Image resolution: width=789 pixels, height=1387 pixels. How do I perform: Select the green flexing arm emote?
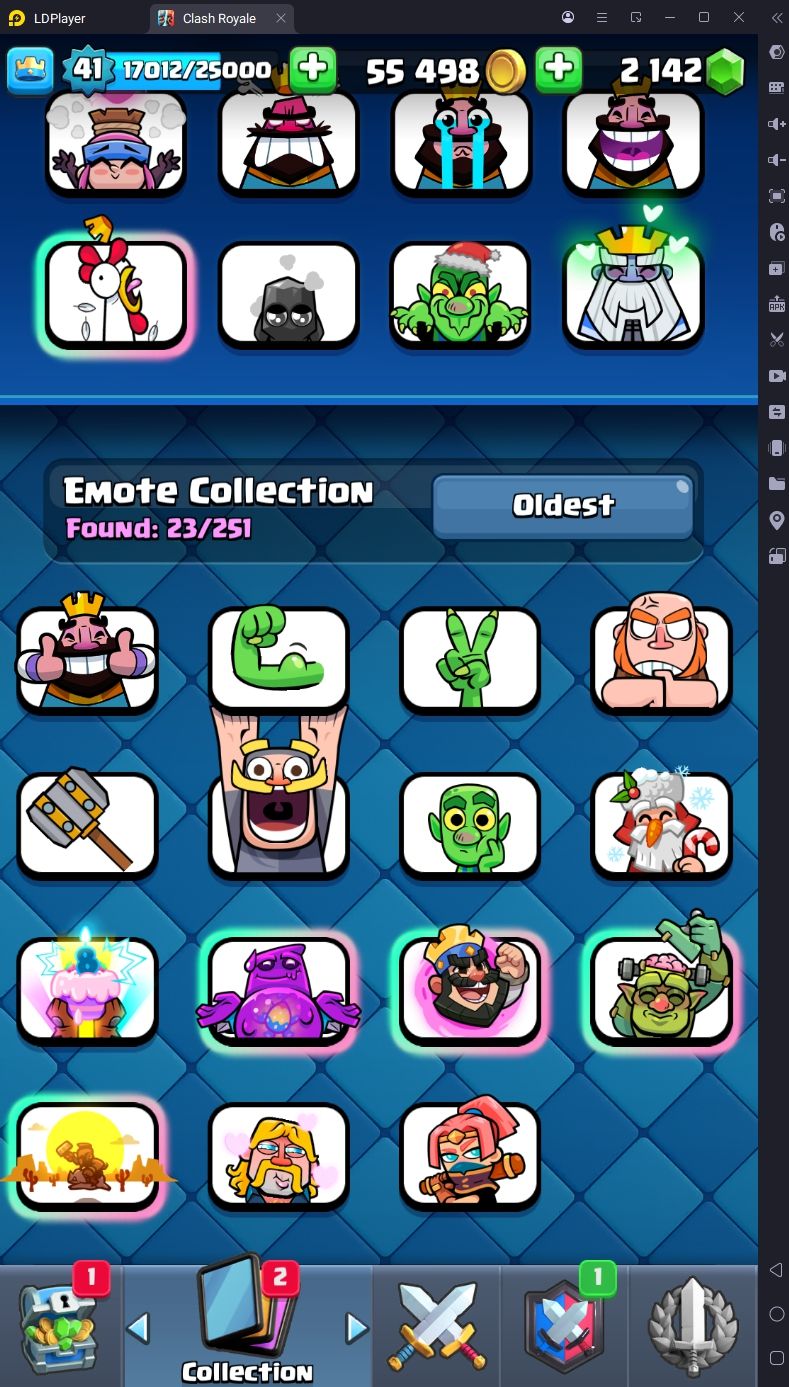coord(279,658)
